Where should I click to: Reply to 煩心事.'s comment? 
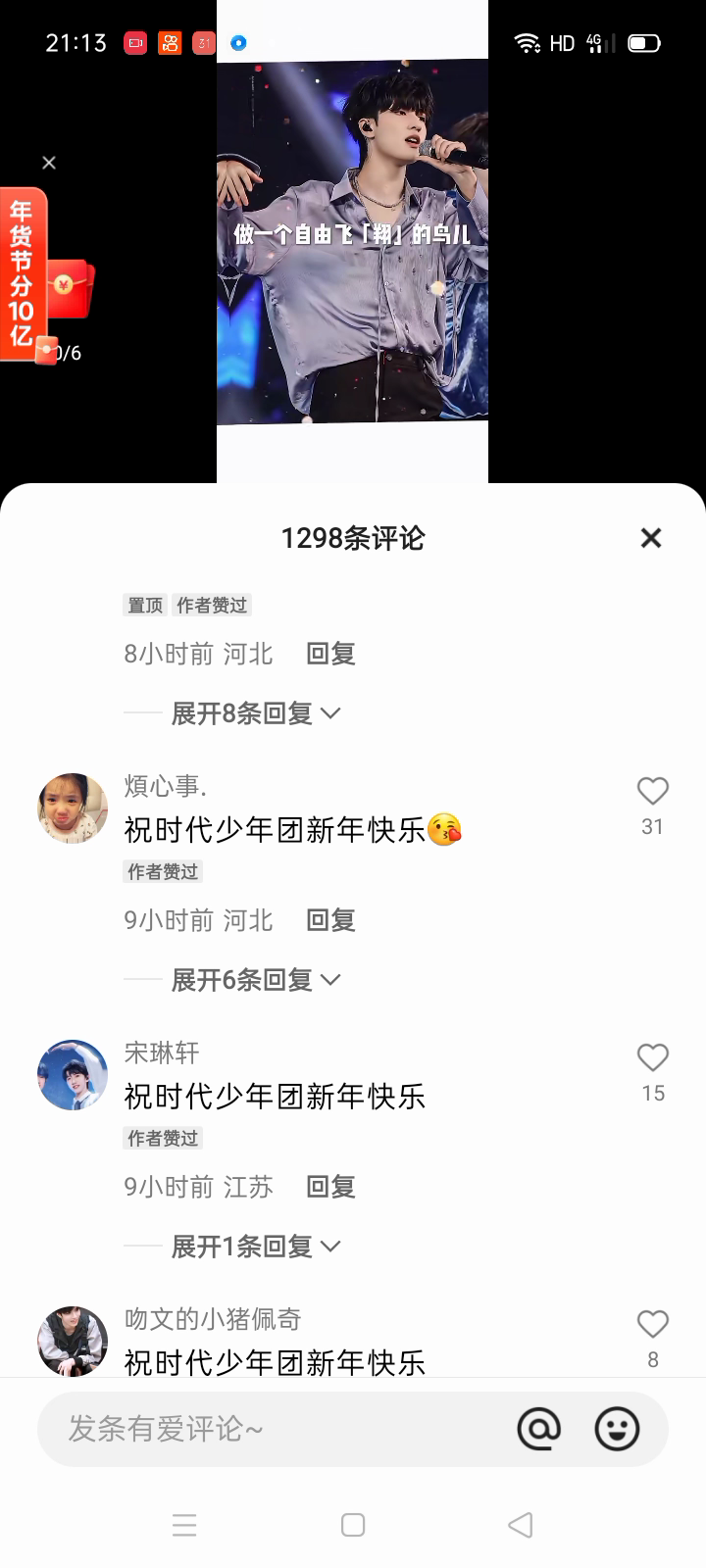click(330, 920)
